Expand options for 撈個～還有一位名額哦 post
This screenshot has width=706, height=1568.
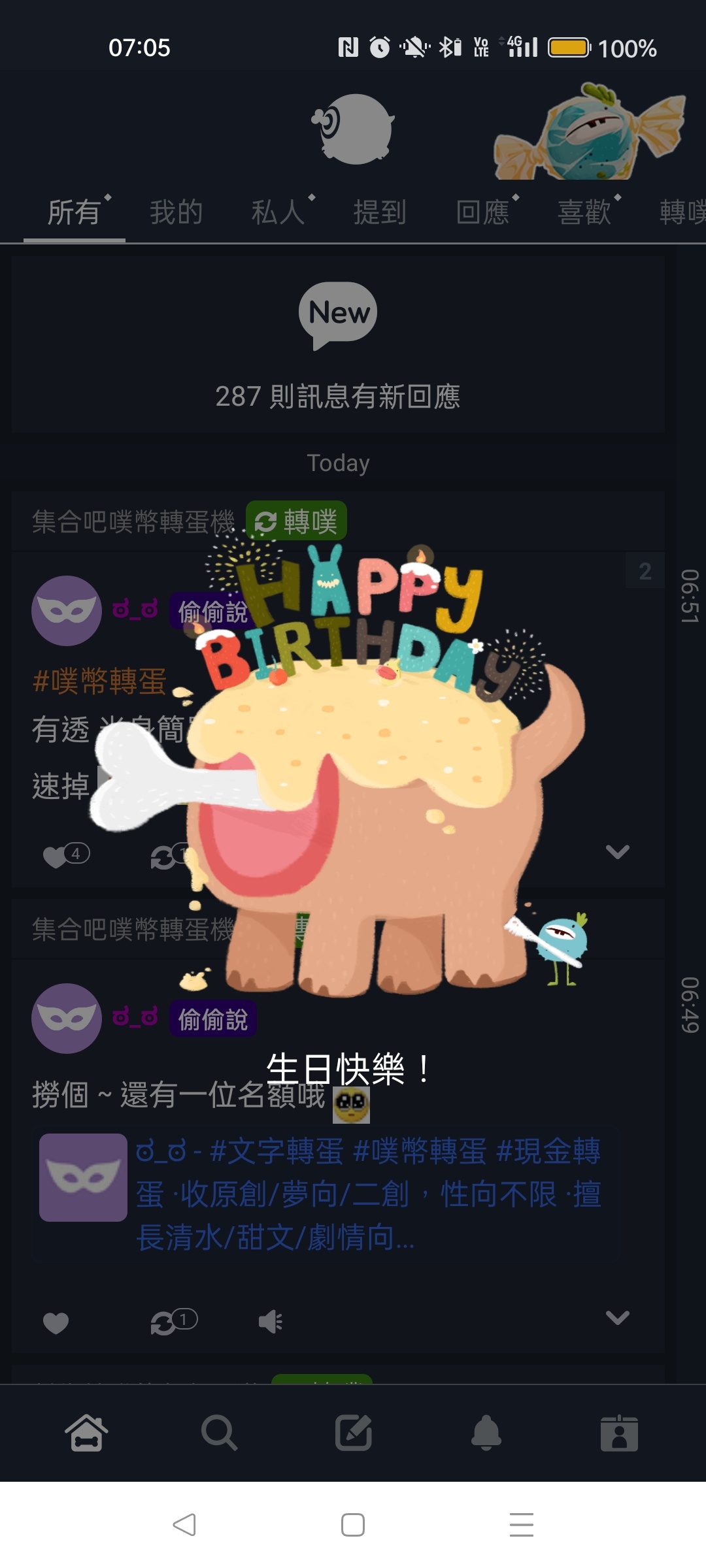[x=617, y=1318]
